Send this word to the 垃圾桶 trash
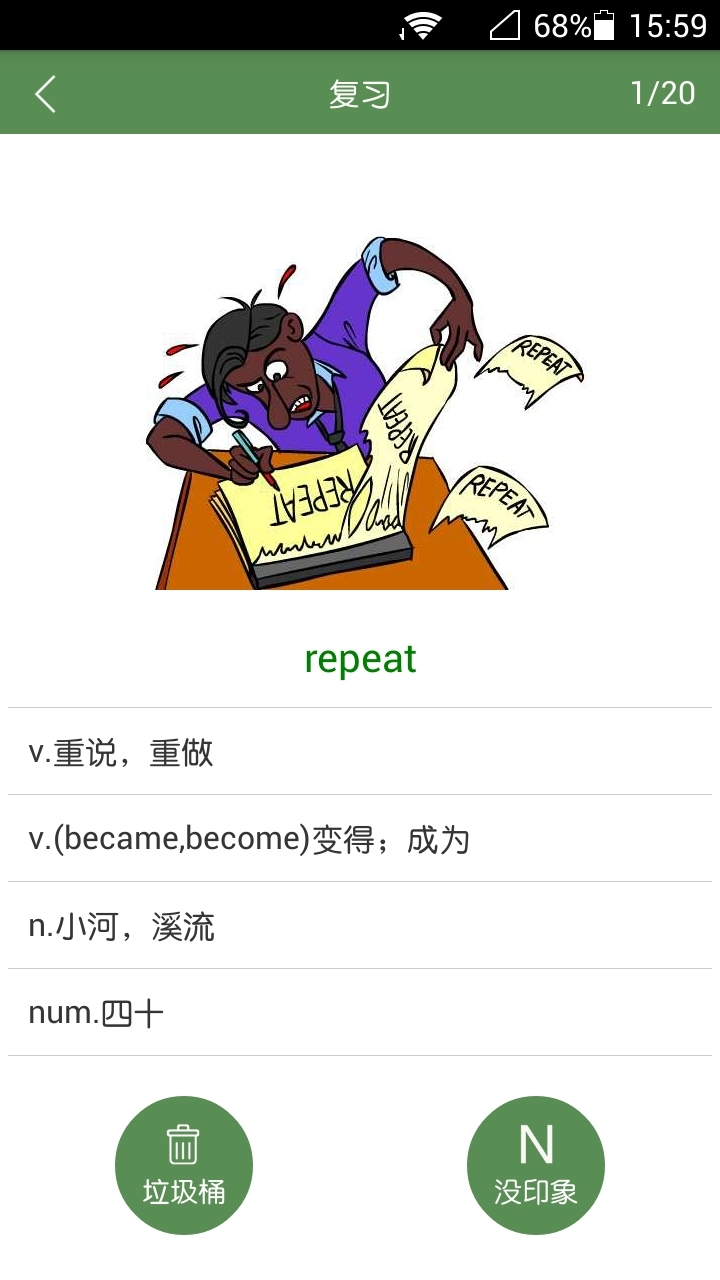This screenshot has height=1280, width=720. 184,1165
